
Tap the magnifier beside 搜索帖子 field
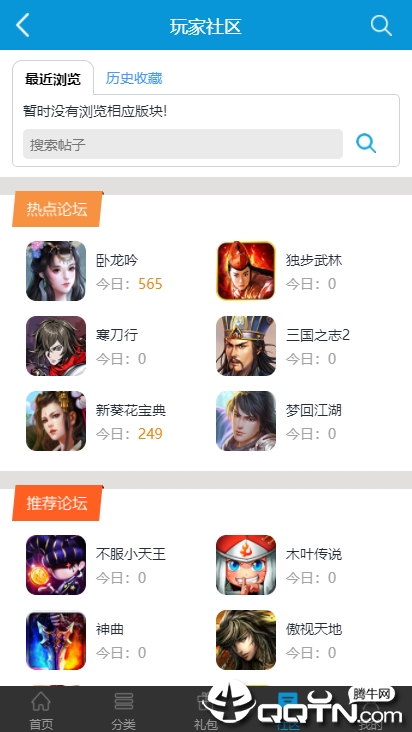pyautogui.click(x=366, y=143)
